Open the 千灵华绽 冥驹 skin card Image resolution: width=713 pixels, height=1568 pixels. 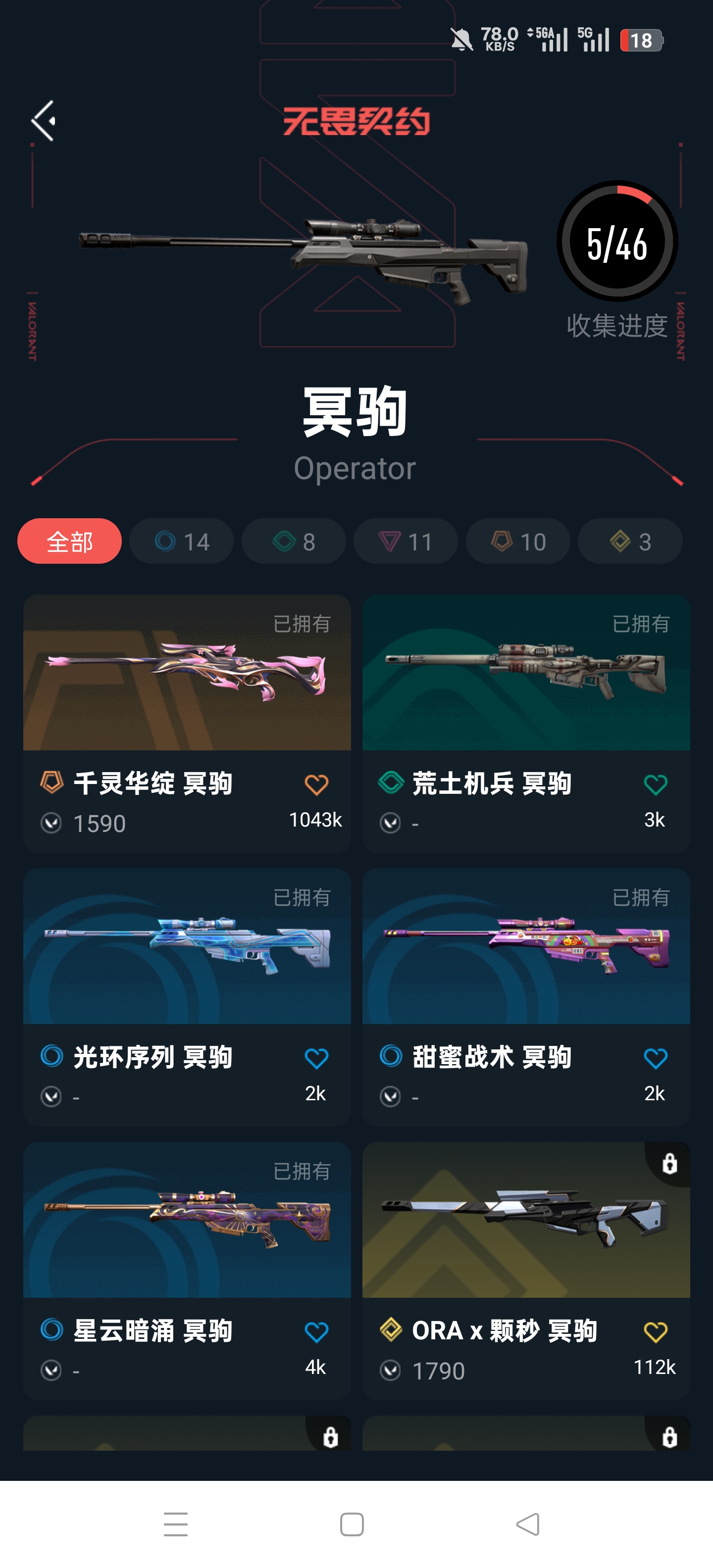click(186, 673)
